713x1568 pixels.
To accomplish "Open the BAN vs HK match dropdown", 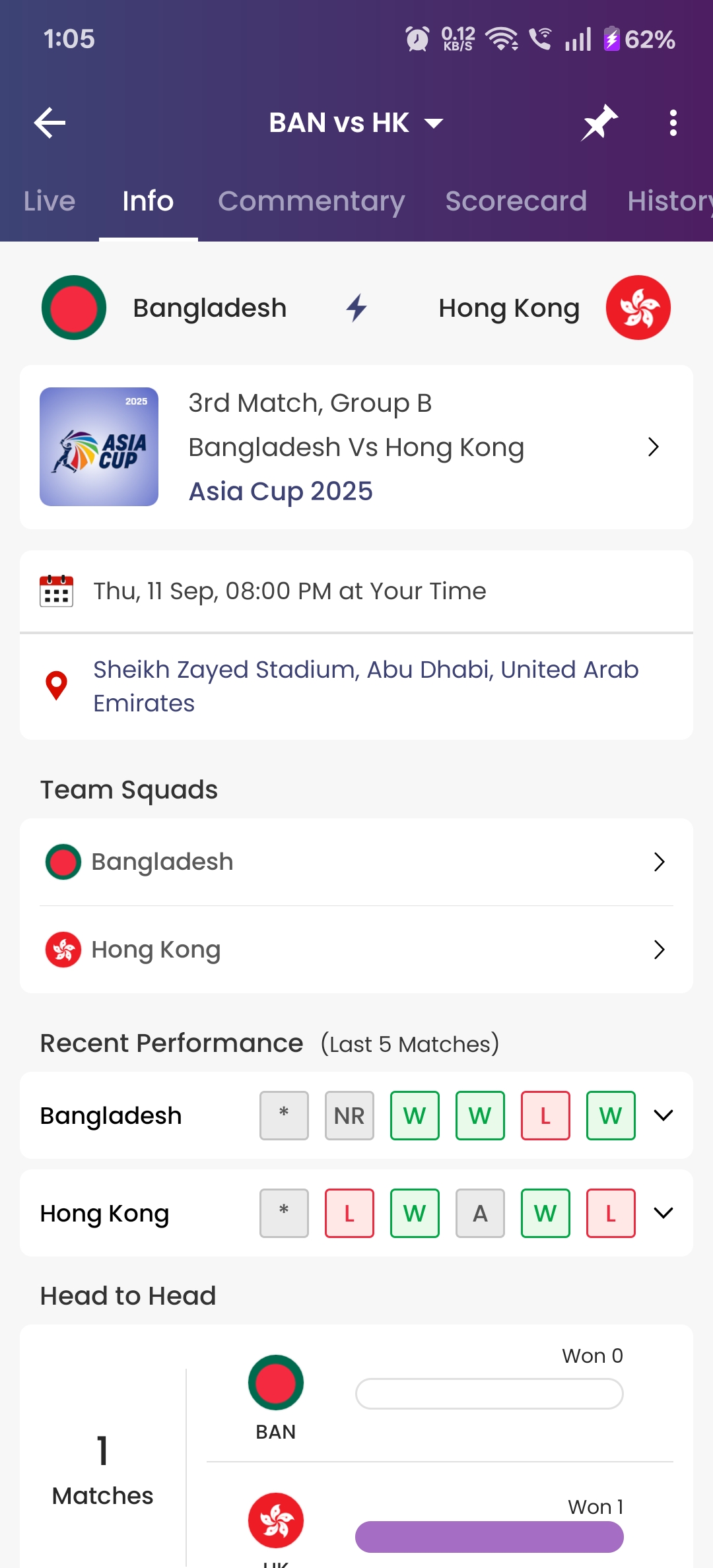I will tap(356, 123).
